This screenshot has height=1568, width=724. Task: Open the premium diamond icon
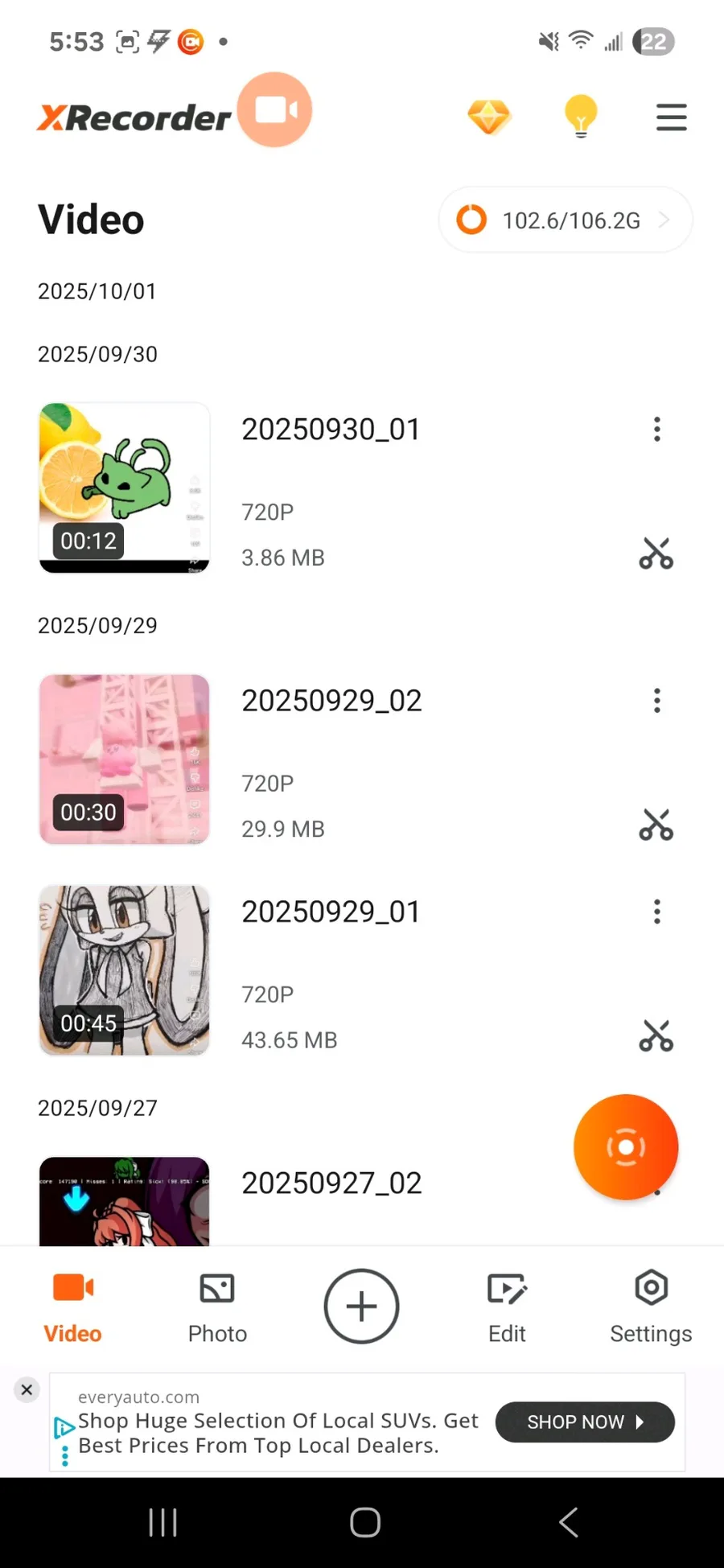tap(489, 117)
